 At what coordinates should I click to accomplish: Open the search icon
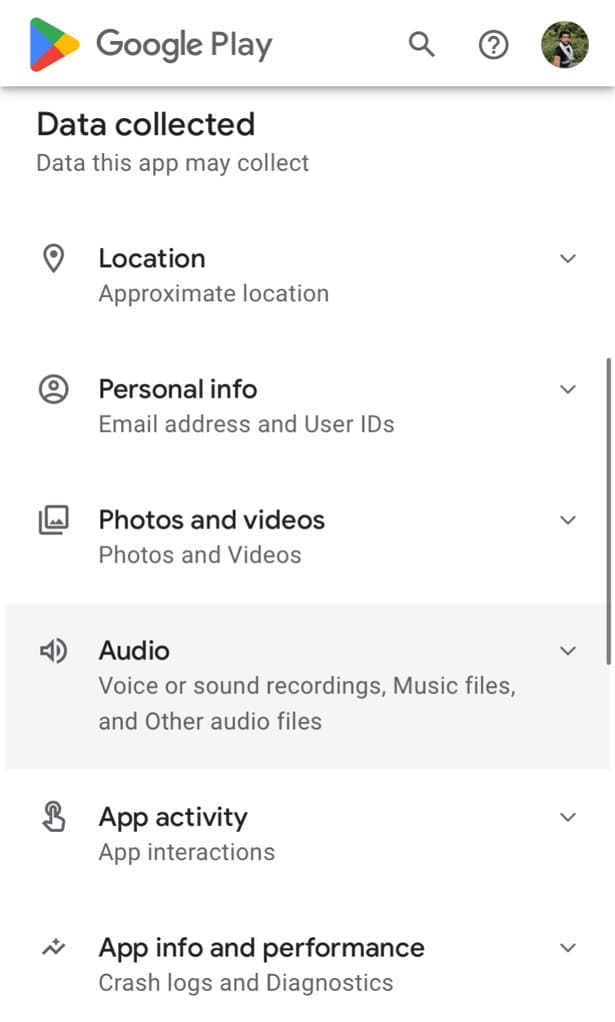422,45
